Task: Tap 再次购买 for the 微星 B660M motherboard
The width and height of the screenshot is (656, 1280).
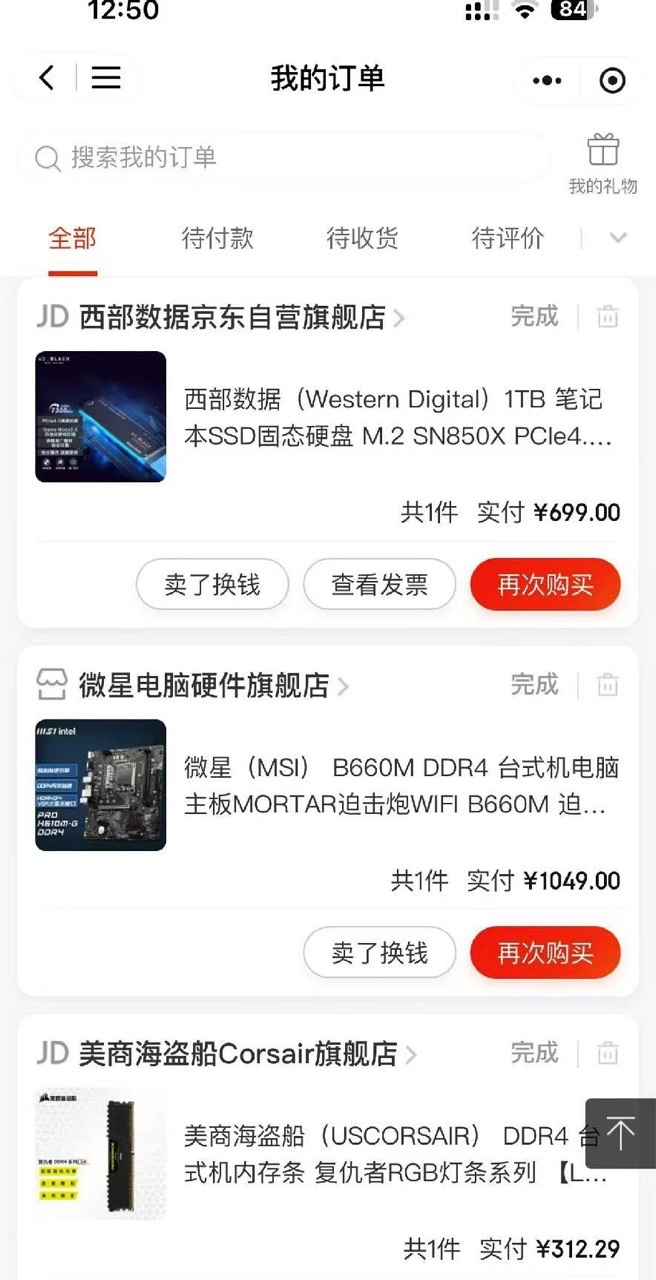Action: tap(545, 953)
